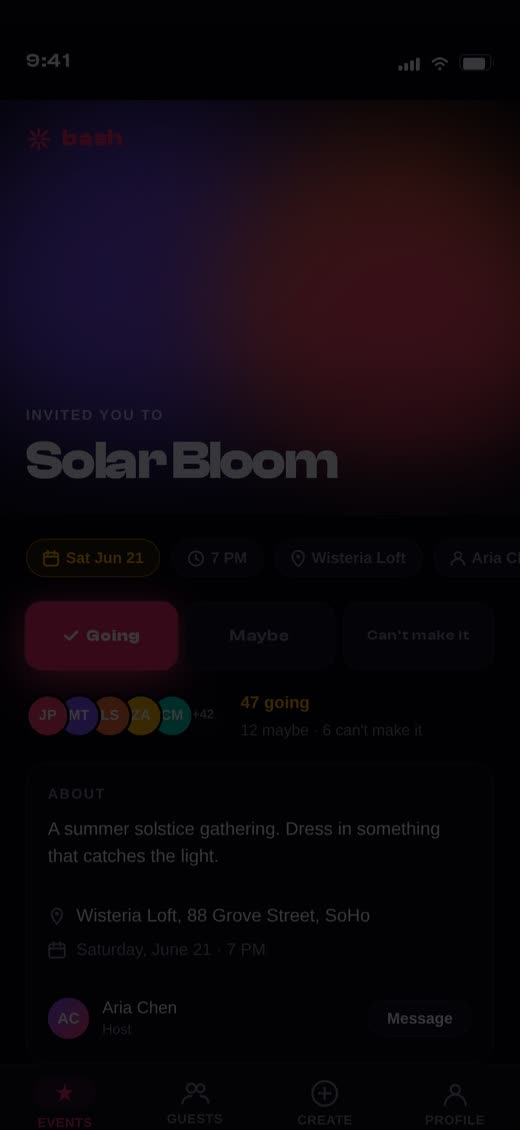Choose the Maybe response
The height and width of the screenshot is (1130, 520).
click(x=259, y=636)
